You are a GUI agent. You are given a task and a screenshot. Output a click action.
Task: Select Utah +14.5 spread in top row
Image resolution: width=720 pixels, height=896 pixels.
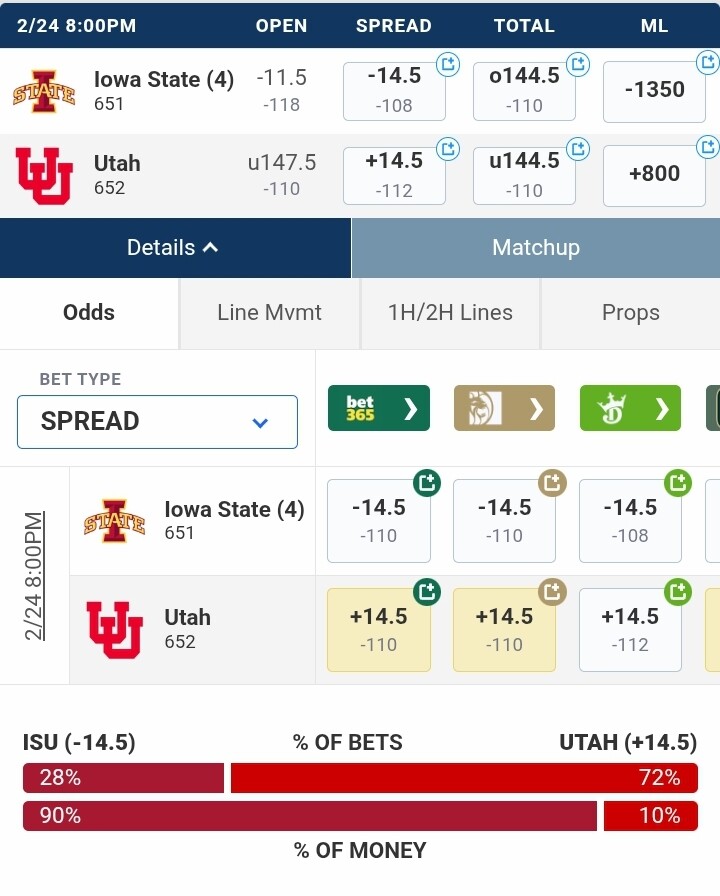tap(394, 174)
